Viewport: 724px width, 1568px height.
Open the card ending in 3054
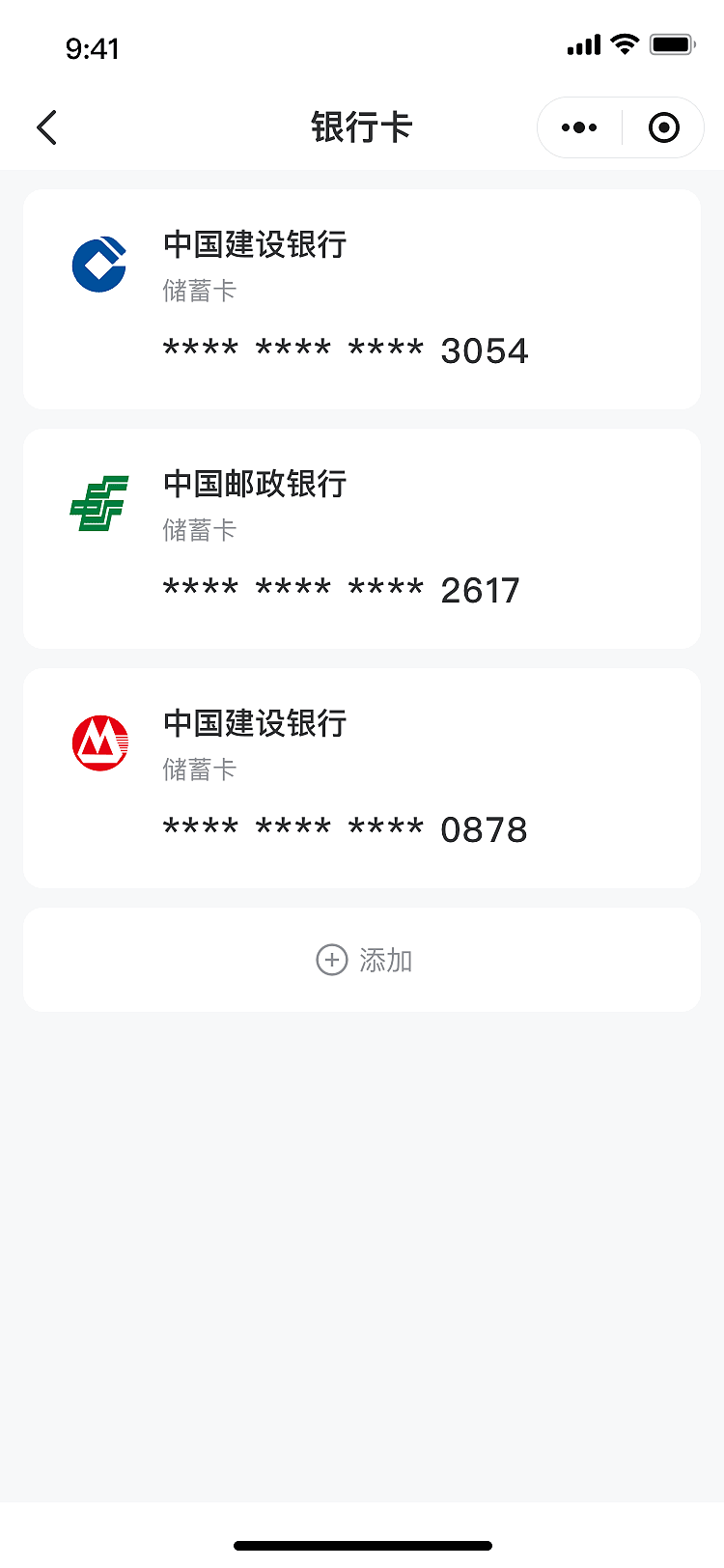click(361, 299)
